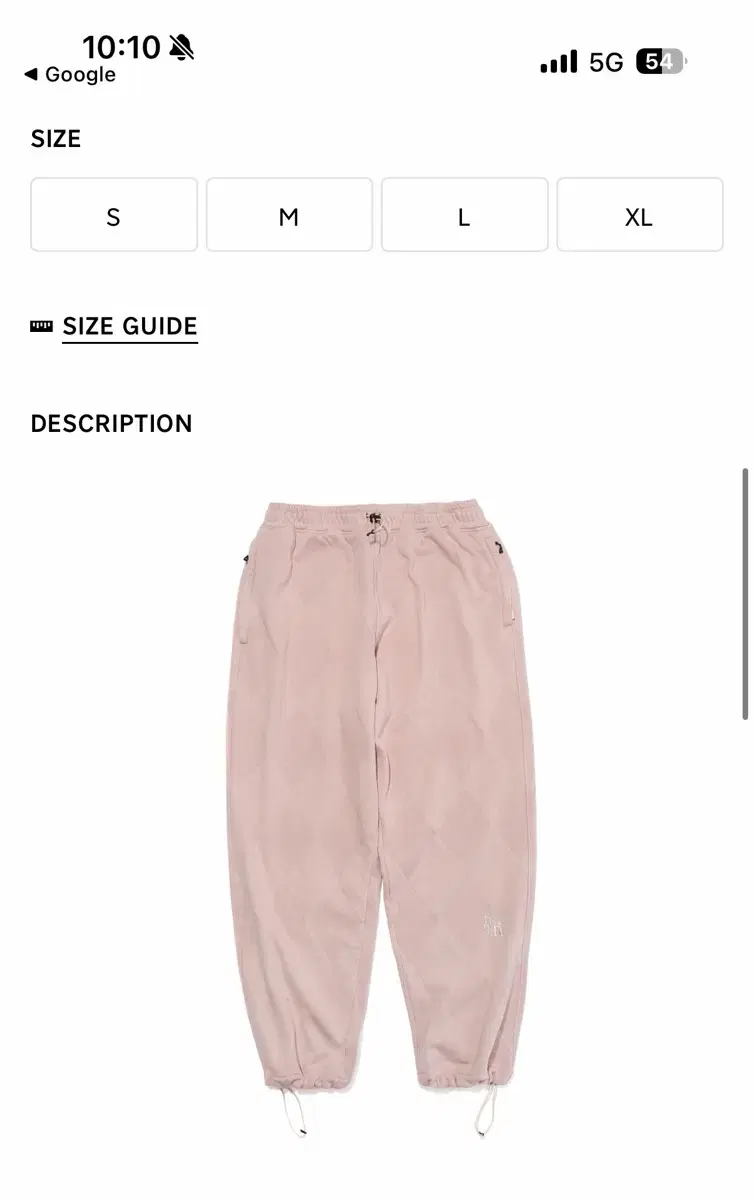
Task: Select size S
Action: [x=113, y=214]
